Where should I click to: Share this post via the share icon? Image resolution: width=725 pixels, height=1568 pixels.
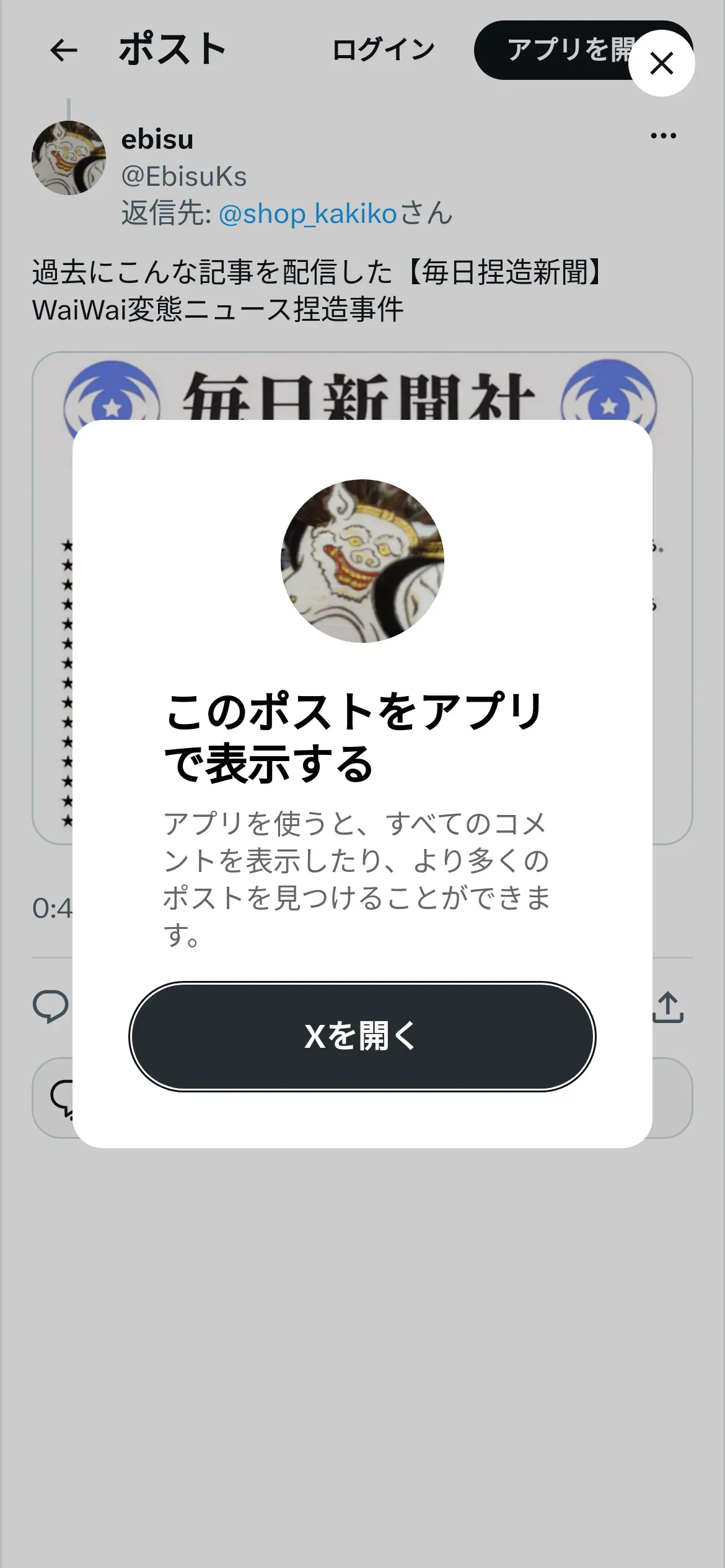point(668,1007)
